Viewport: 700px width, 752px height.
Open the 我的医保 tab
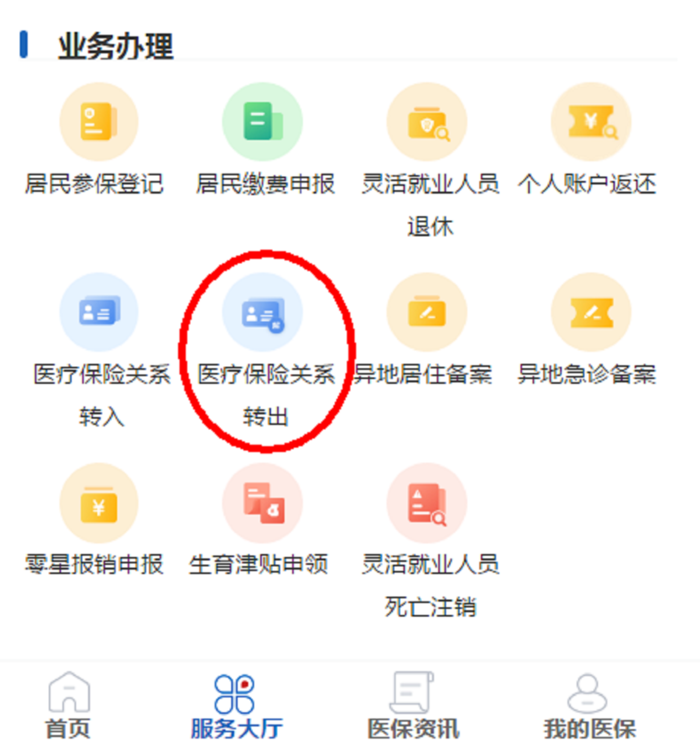tap(589, 706)
